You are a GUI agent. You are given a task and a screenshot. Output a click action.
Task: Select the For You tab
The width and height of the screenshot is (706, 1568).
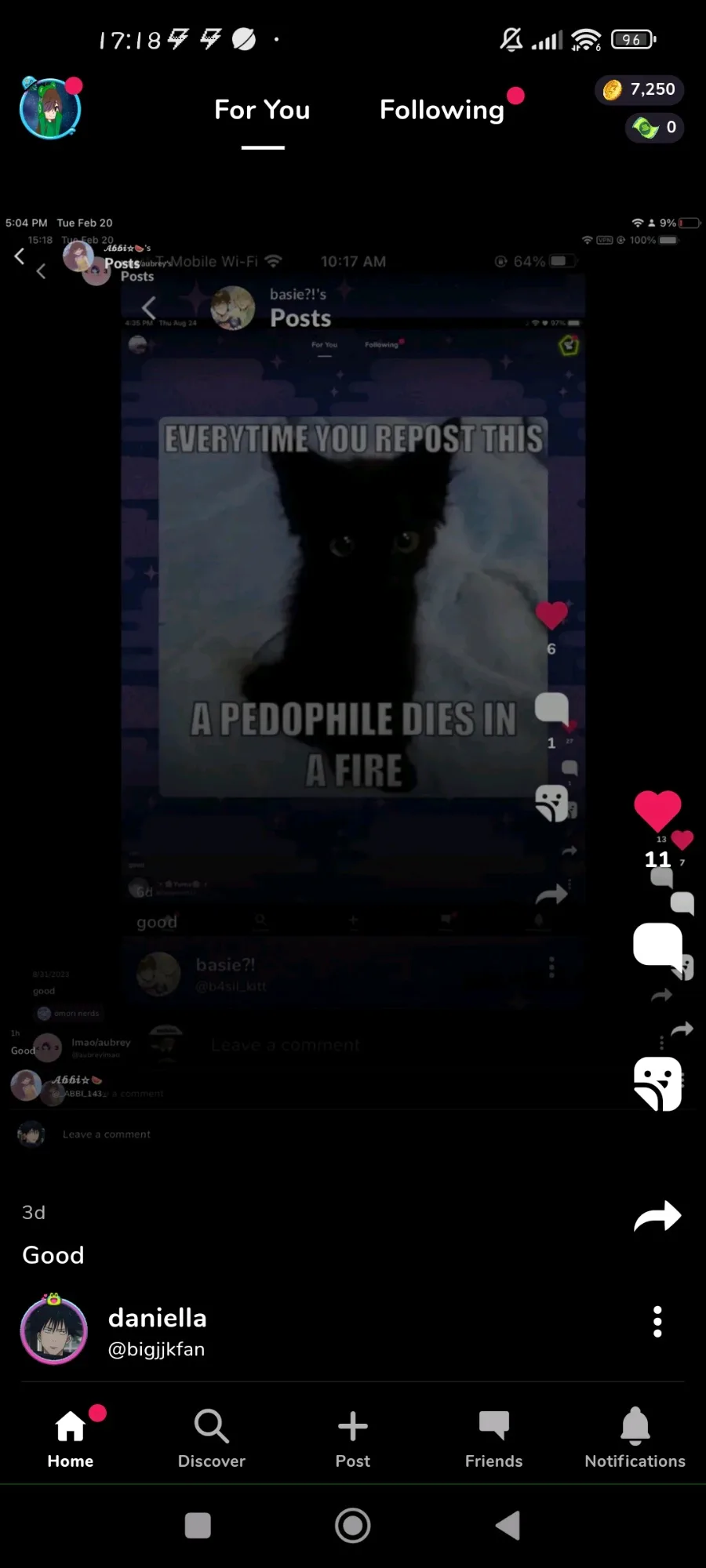coord(262,110)
